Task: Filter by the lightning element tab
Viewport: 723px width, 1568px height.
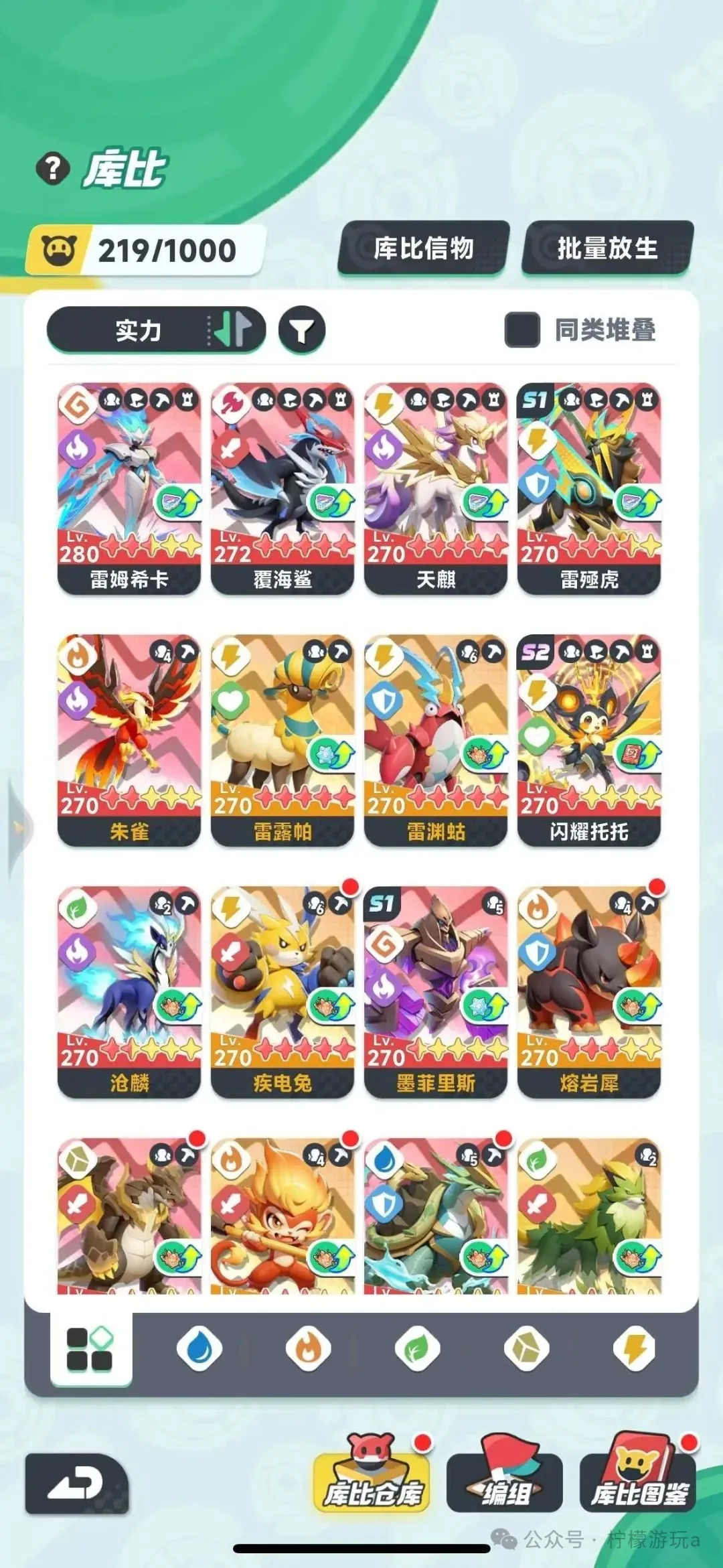Action: coord(634,1348)
